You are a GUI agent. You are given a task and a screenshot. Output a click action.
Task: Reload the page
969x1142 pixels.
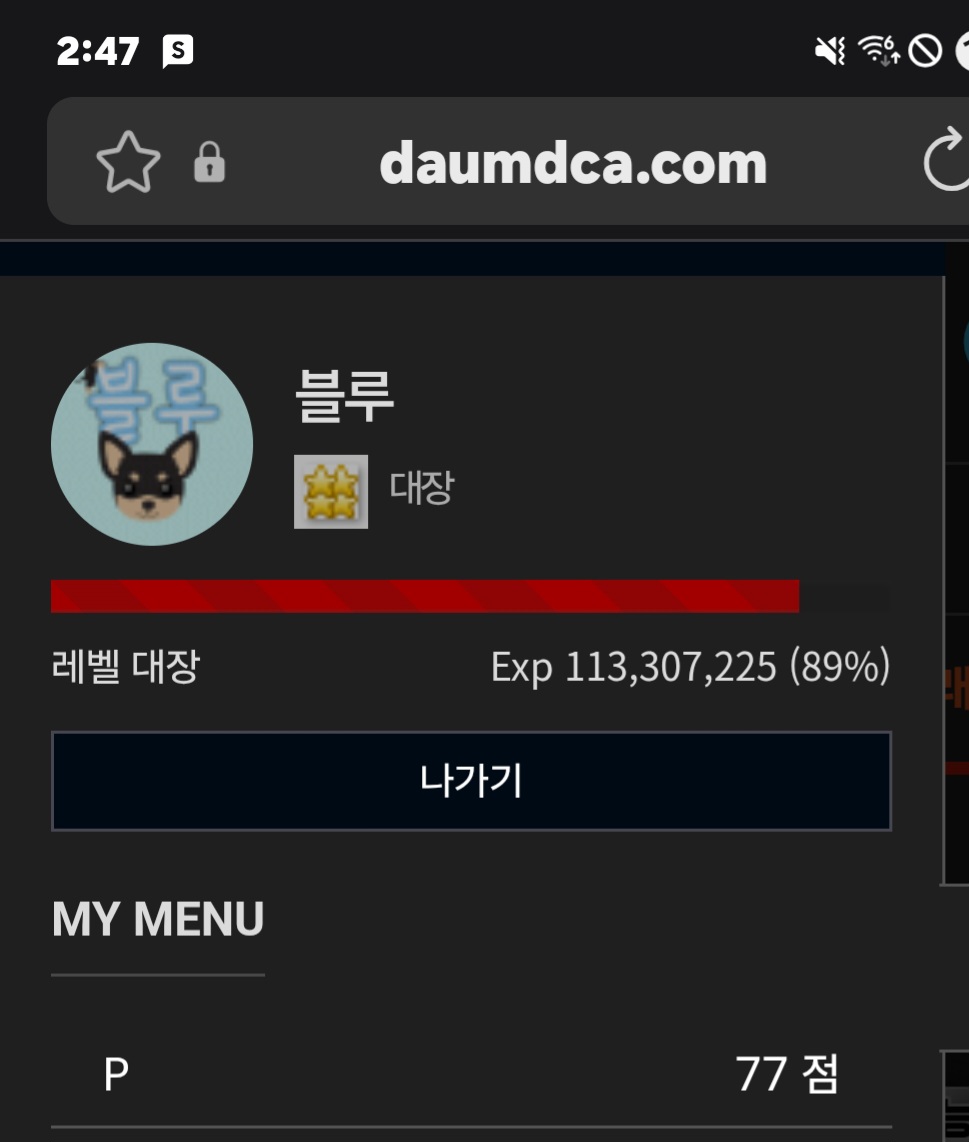(x=947, y=162)
